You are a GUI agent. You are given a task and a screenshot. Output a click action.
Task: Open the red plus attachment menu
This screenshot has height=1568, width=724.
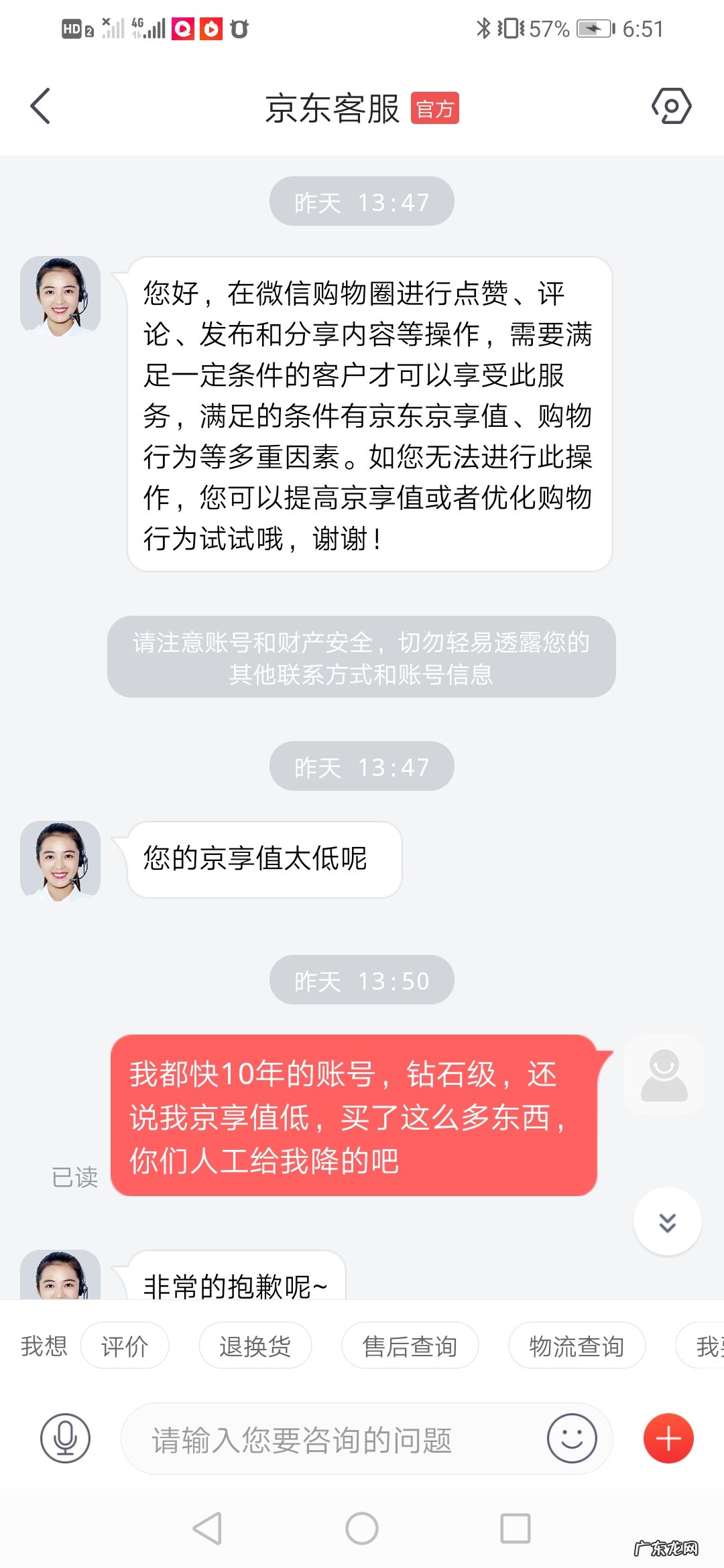click(668, 1438)
